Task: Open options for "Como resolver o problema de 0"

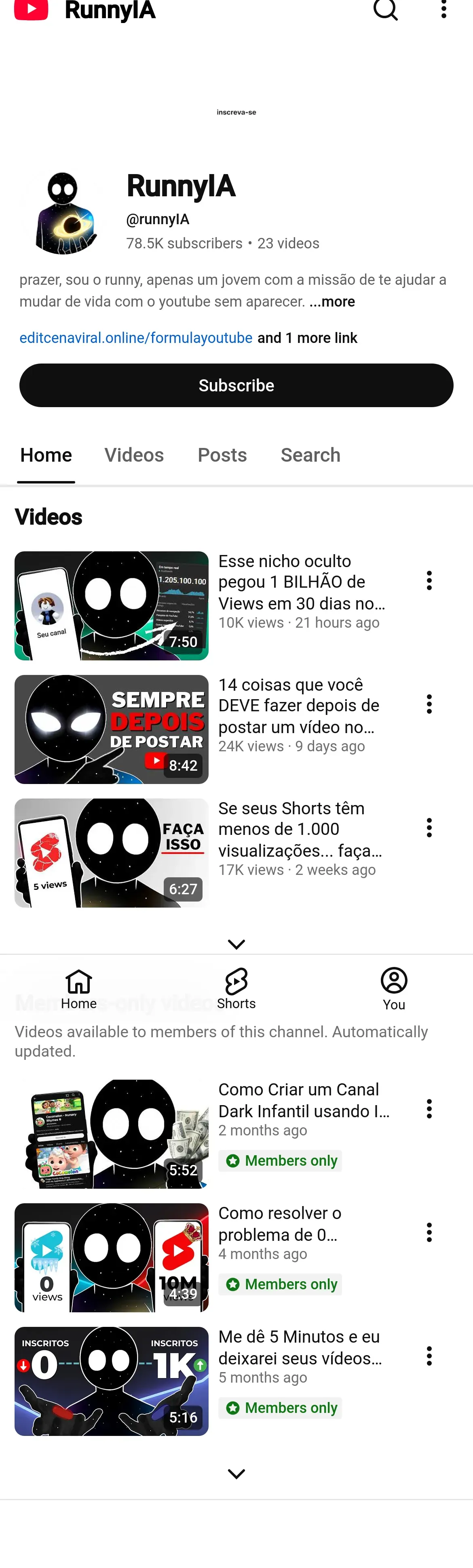Action: [429, 1233]
